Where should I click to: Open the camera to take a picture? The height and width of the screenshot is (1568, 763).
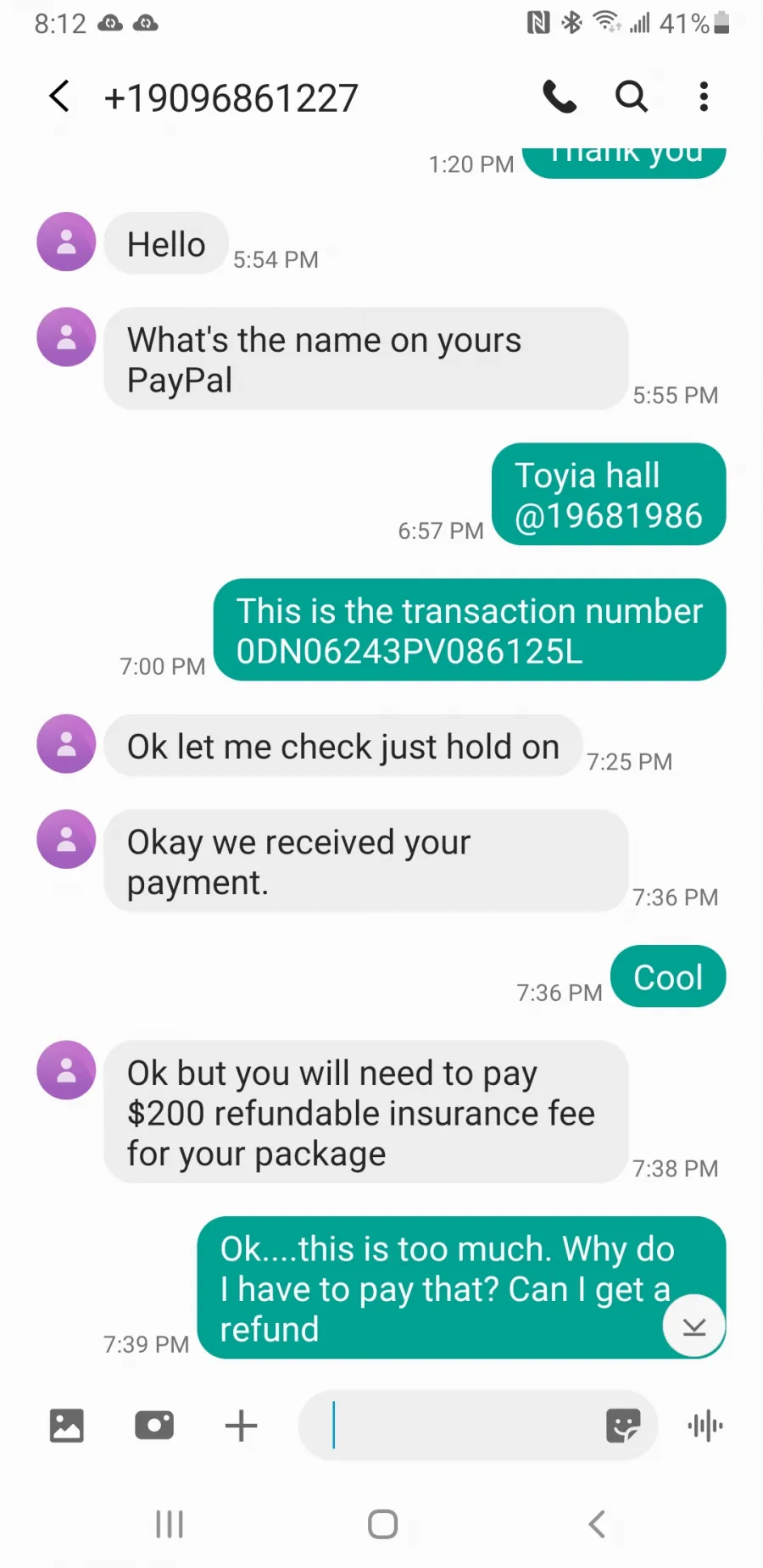coord(154,1426)
